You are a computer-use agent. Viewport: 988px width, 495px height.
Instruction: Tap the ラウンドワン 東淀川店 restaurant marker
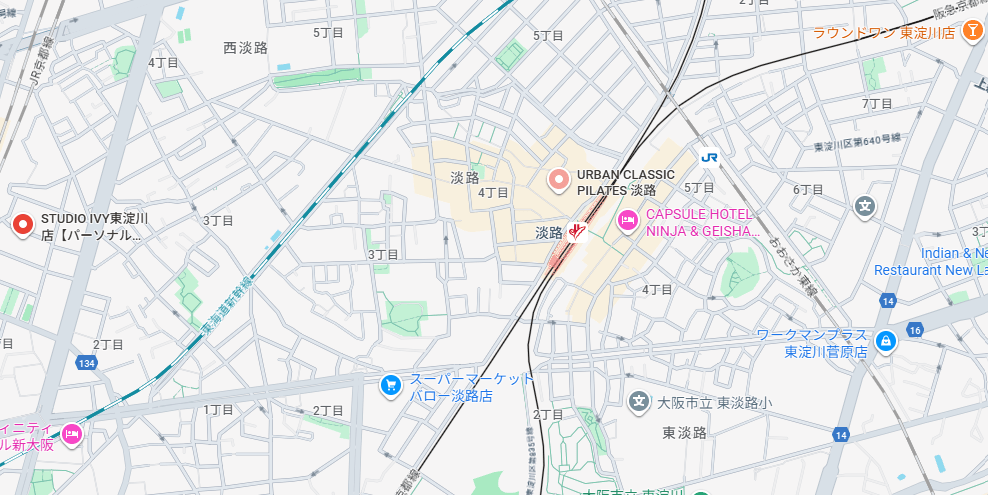click(x=971, y=32)
